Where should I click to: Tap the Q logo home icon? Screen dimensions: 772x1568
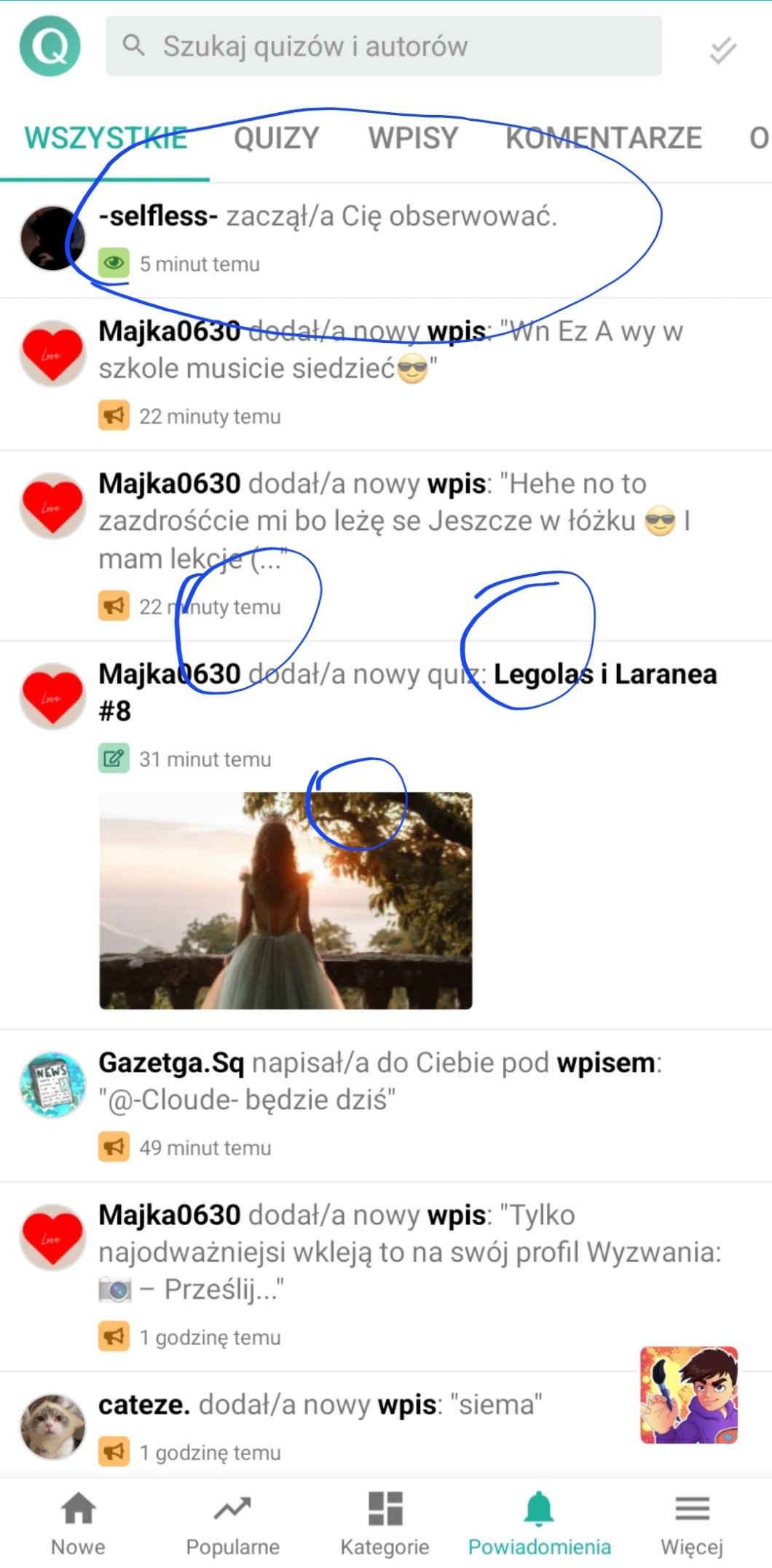click(x=50, y=47)
